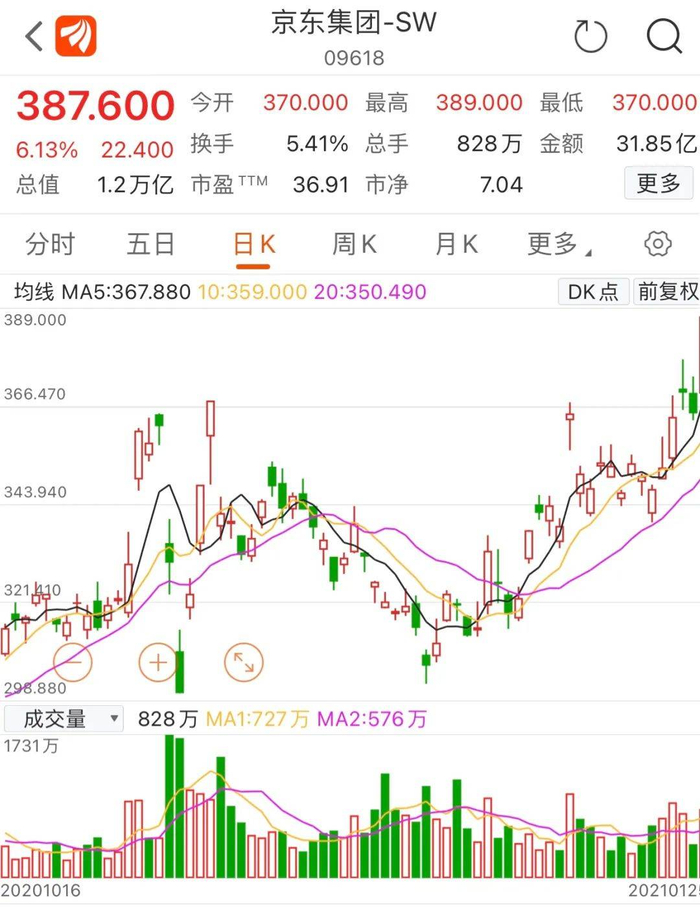Switch to the 周K chart tab
Screen dimensions: 700x910
(354, 244)
